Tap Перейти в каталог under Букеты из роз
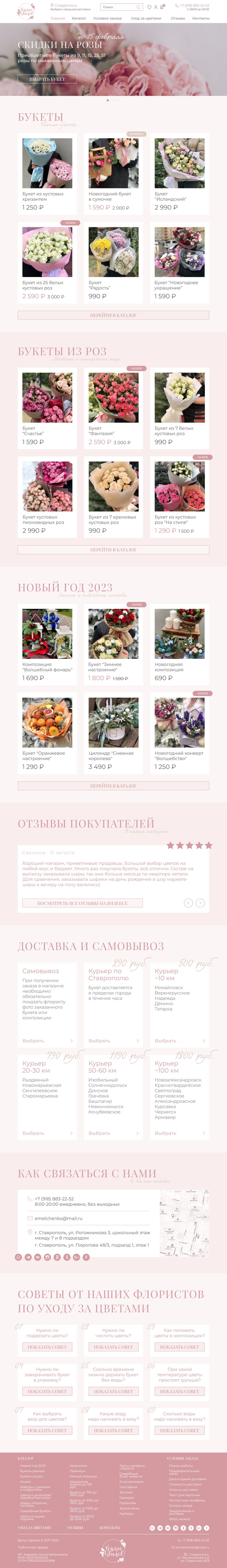 (x=113, y=550)
